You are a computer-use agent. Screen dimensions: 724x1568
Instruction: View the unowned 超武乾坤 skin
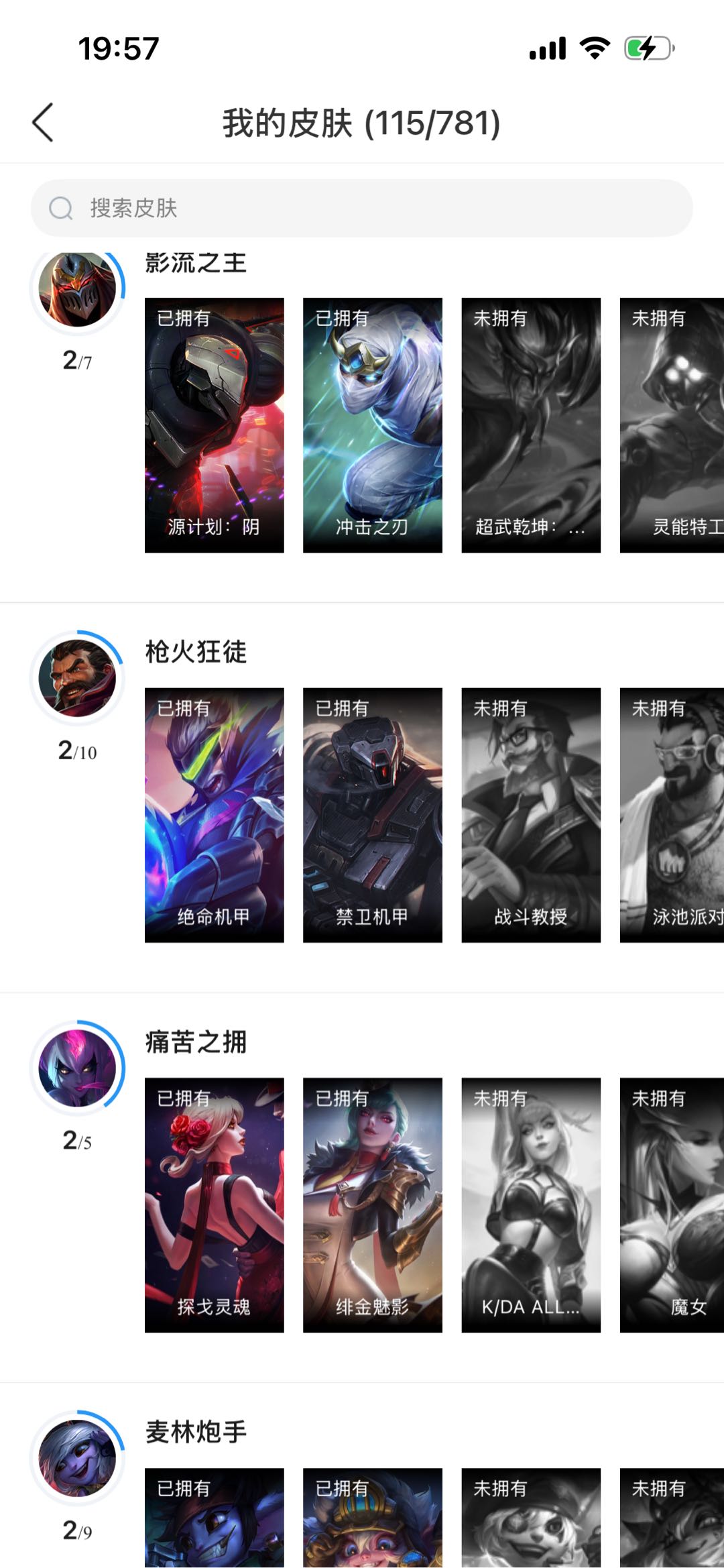[x=531, y=425]
